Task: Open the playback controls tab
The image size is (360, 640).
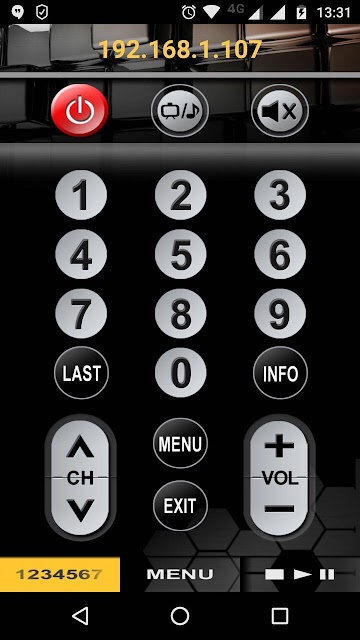Action: tap(300, 574)
